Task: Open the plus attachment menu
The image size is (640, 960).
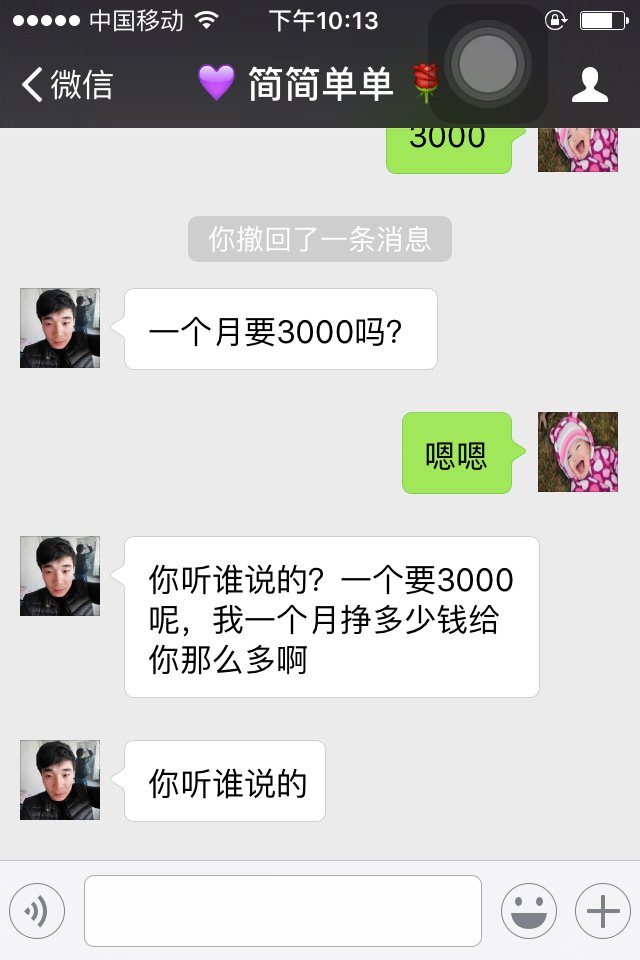Action: [602, 911]
